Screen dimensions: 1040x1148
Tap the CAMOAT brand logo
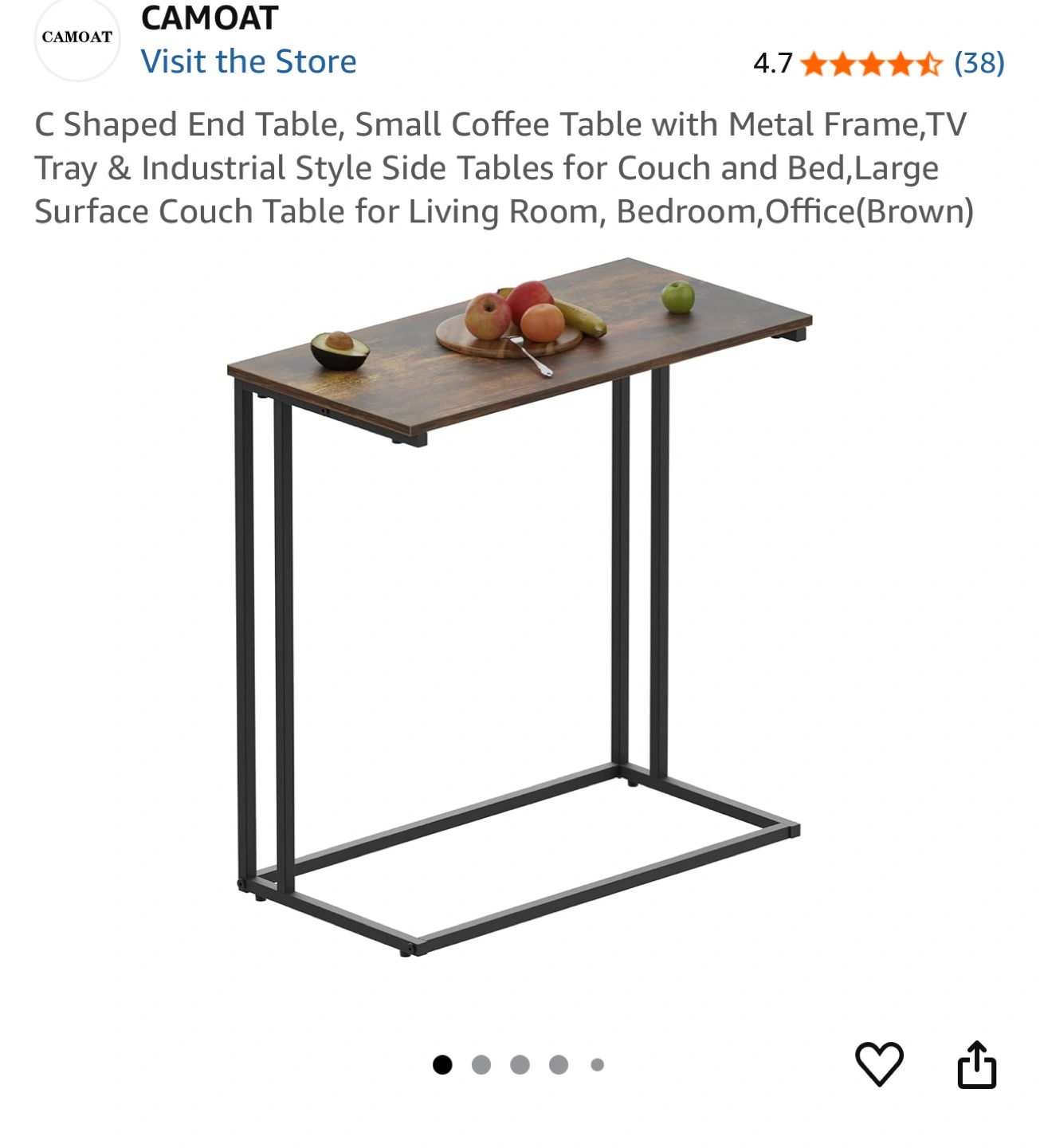coord(77,37)
